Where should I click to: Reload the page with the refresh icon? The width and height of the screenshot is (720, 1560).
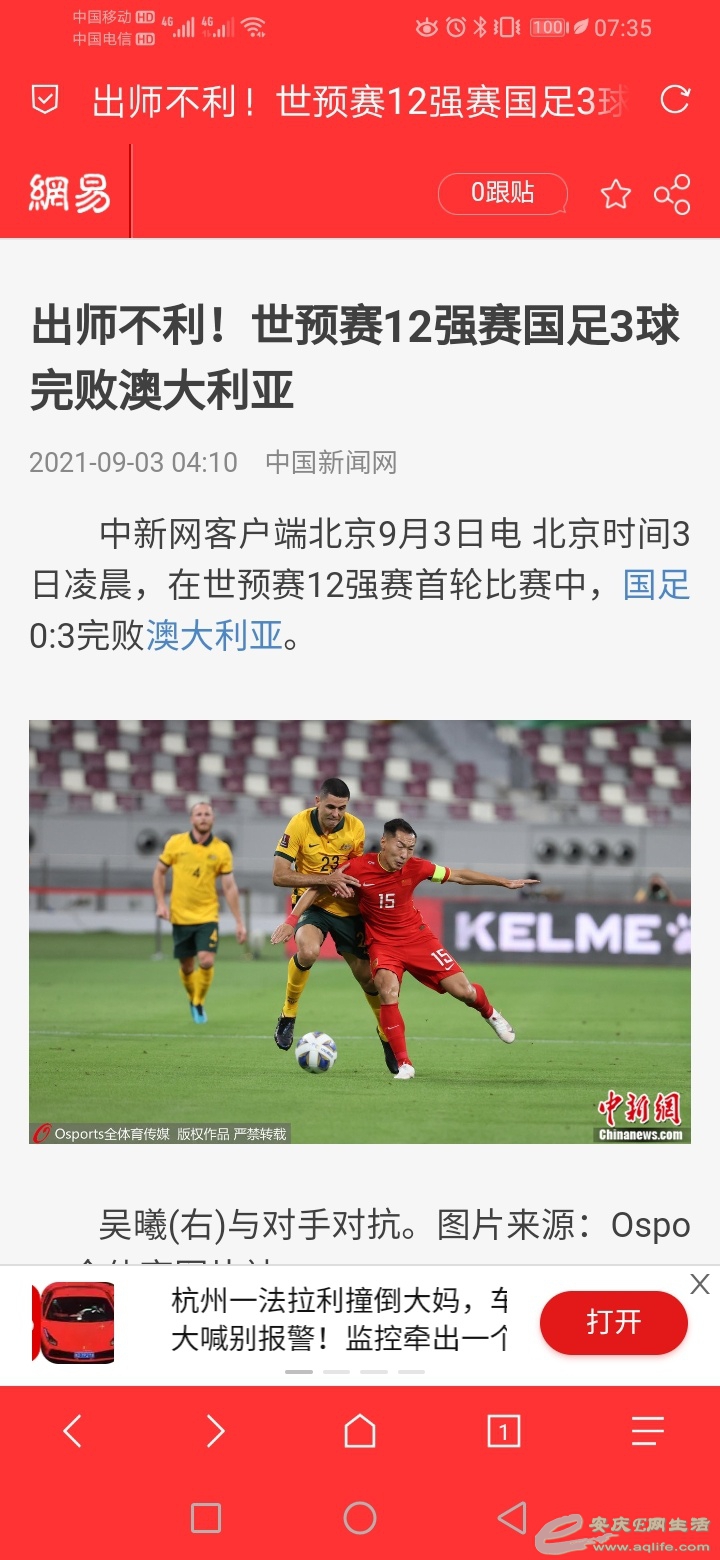tap(675, 100)
